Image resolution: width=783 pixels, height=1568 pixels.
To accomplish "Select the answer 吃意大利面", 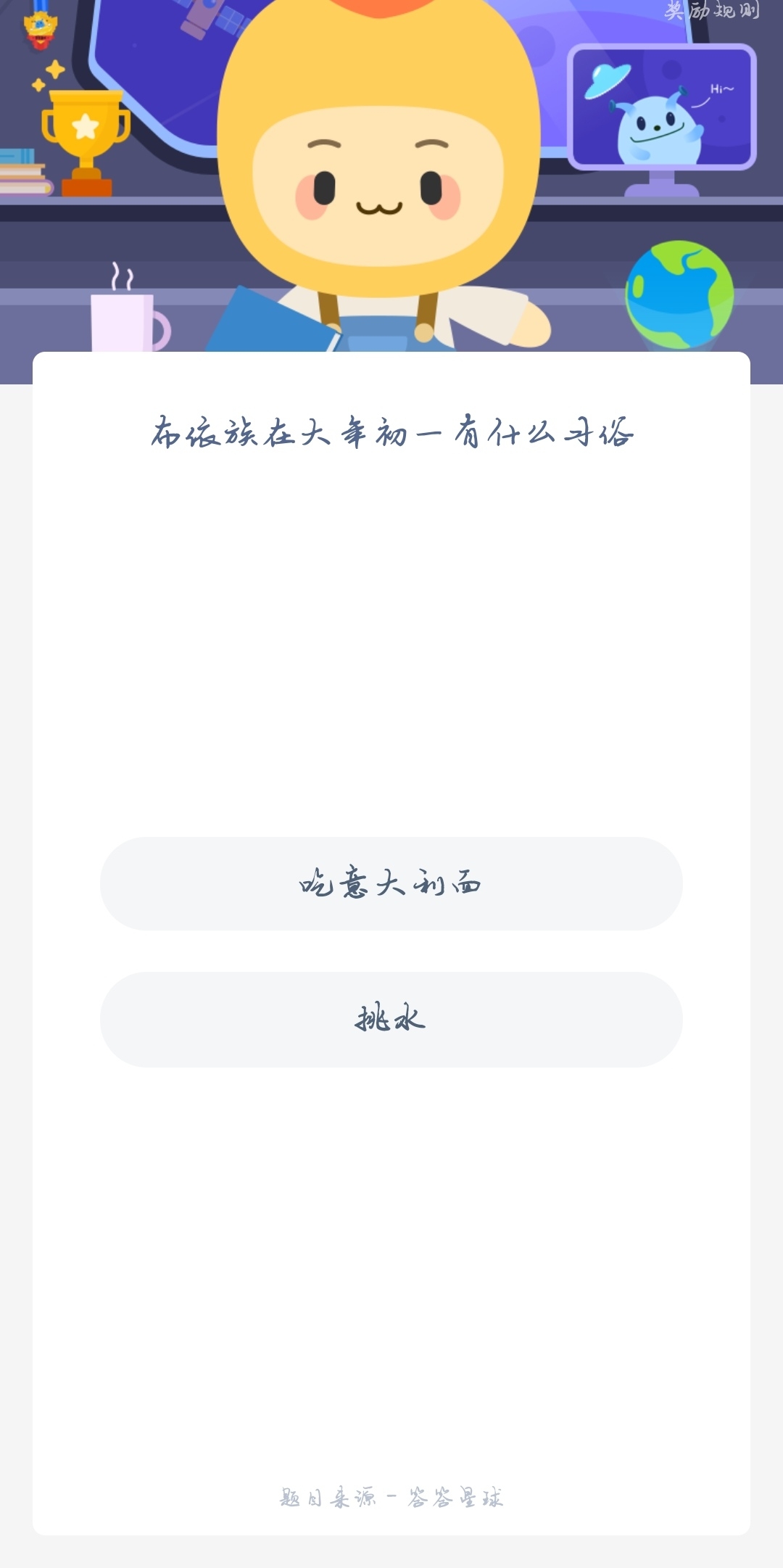I will (x=391, y=883).
